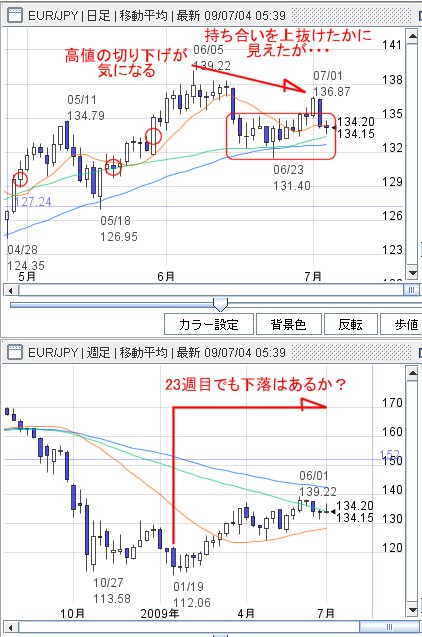Click the zoom slider handle under the daily chart
This screenshot has height=637, width=422.
click(x=221, y=304)
